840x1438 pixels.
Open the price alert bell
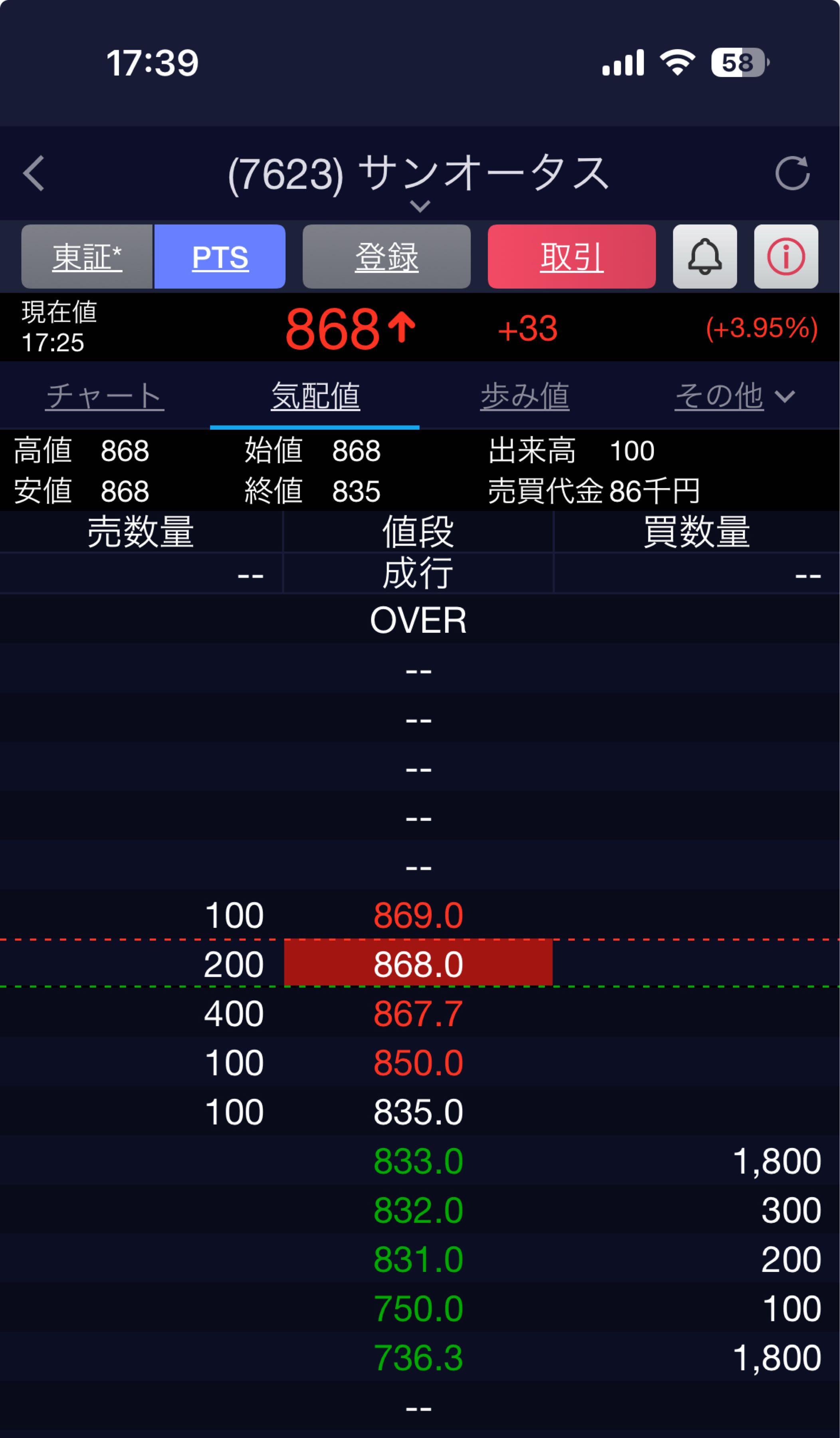tap(705, 257)
